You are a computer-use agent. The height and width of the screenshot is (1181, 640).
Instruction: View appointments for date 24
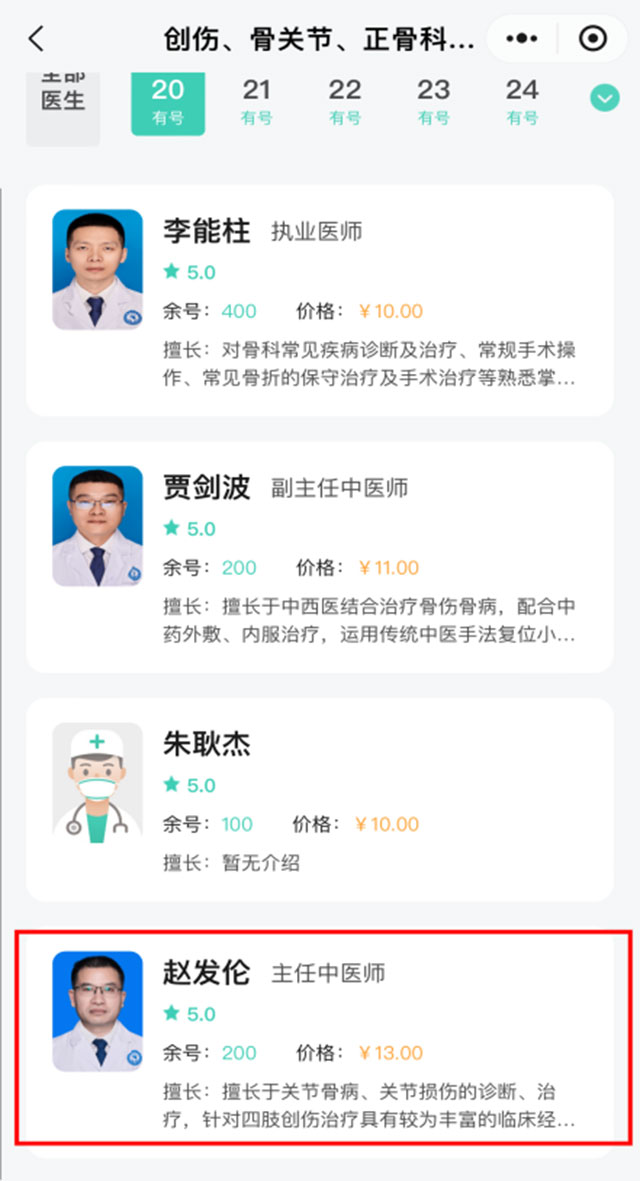[522, 103]
